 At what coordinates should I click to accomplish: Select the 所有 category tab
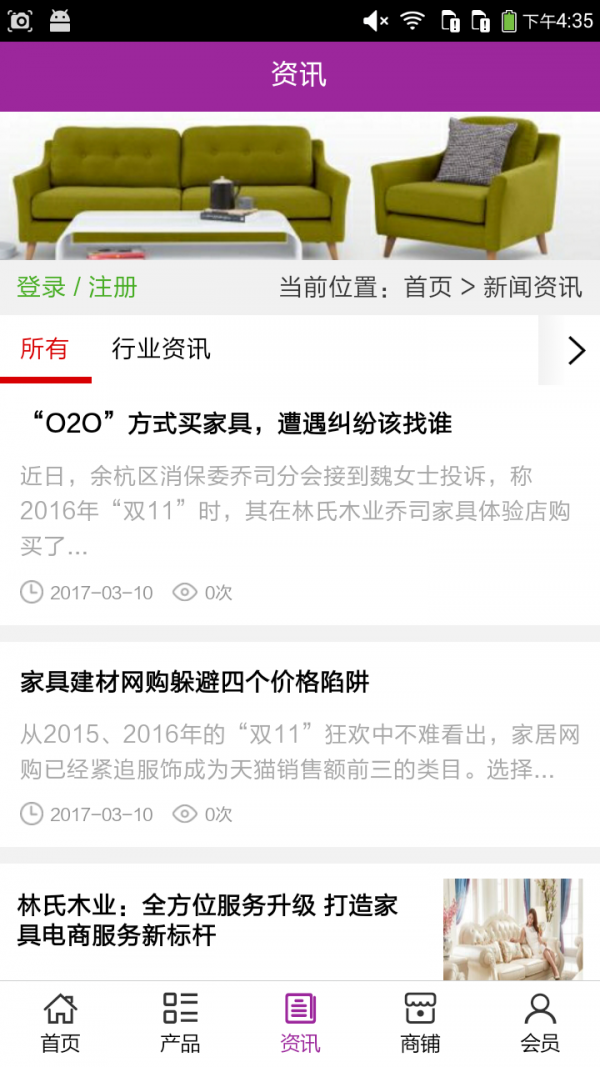coord(45,349)
